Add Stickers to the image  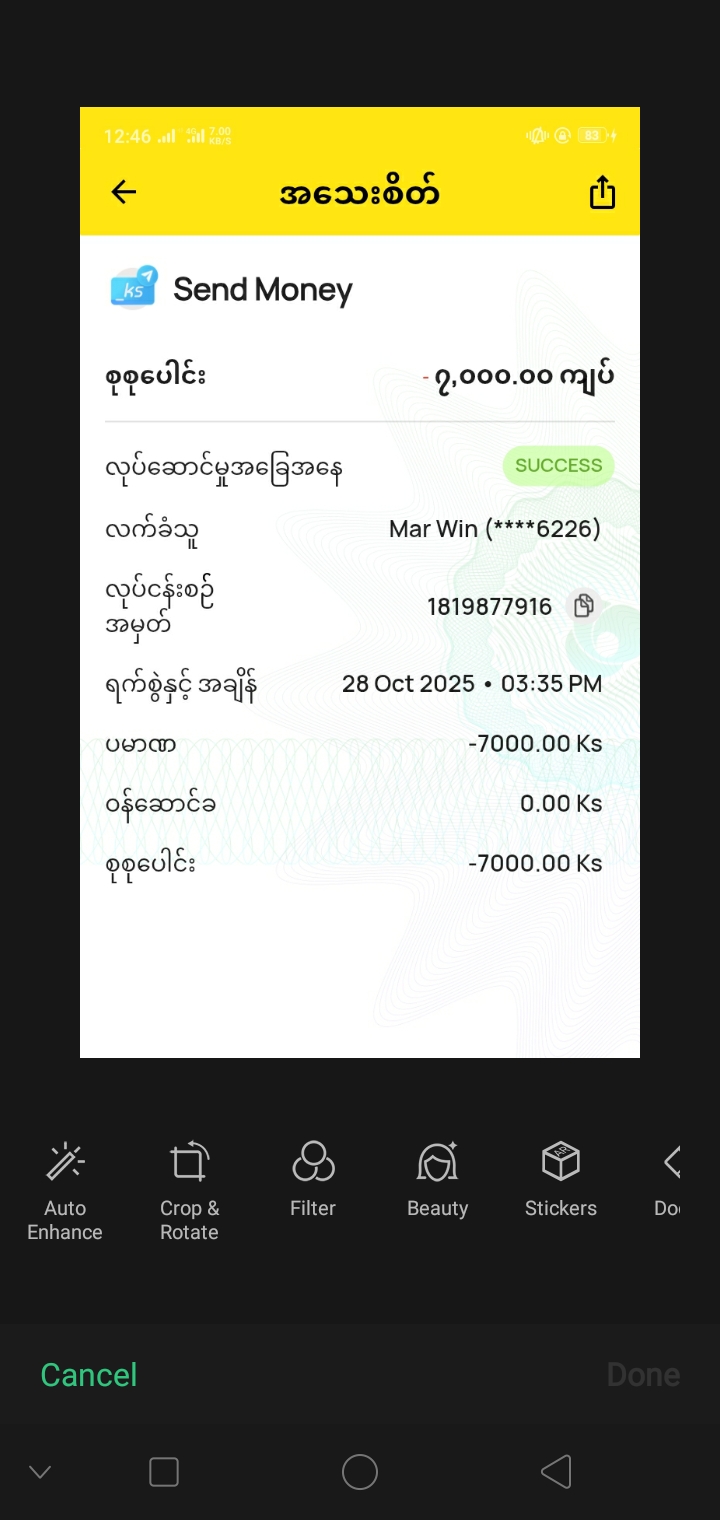click(561, 1180)
